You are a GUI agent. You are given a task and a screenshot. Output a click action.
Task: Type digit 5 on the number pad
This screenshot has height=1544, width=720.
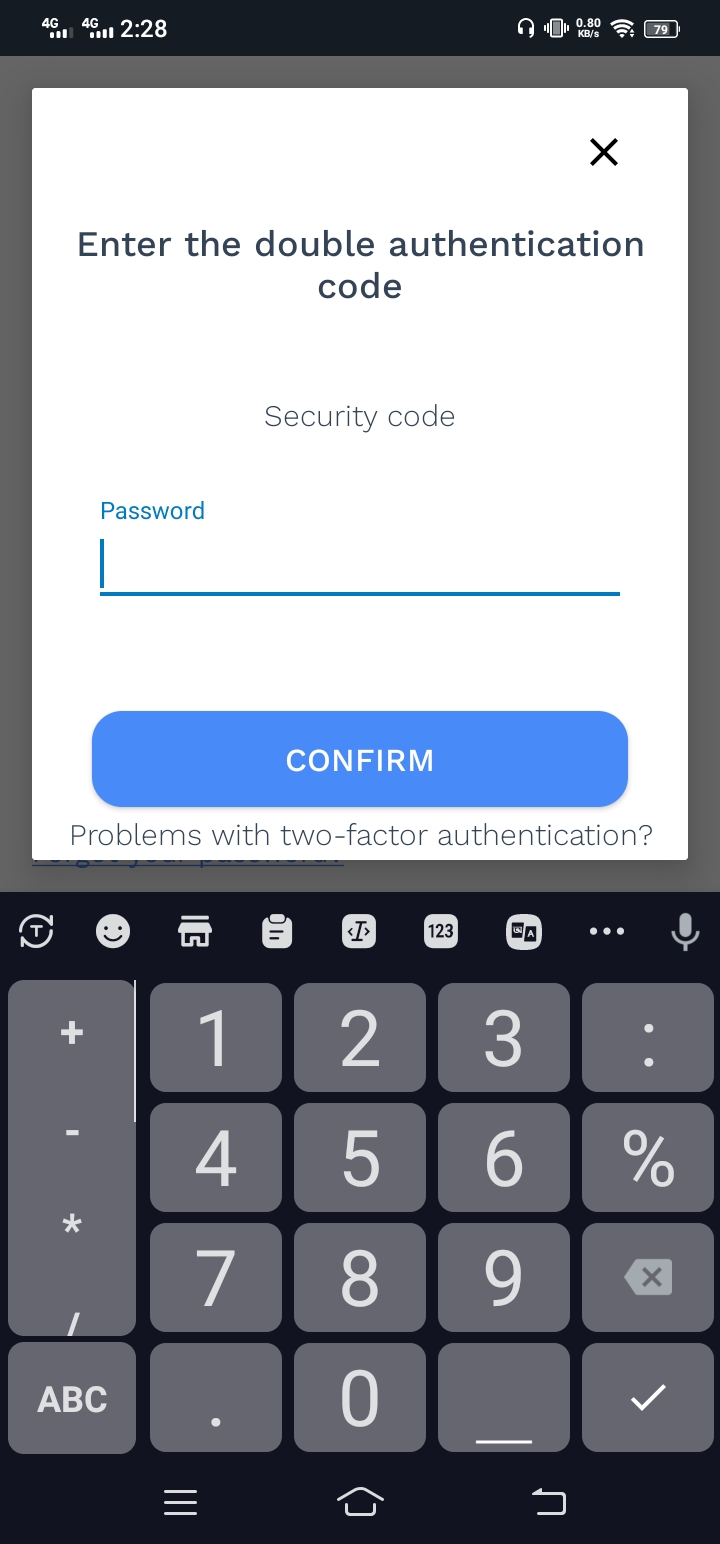coord(360,1157)
